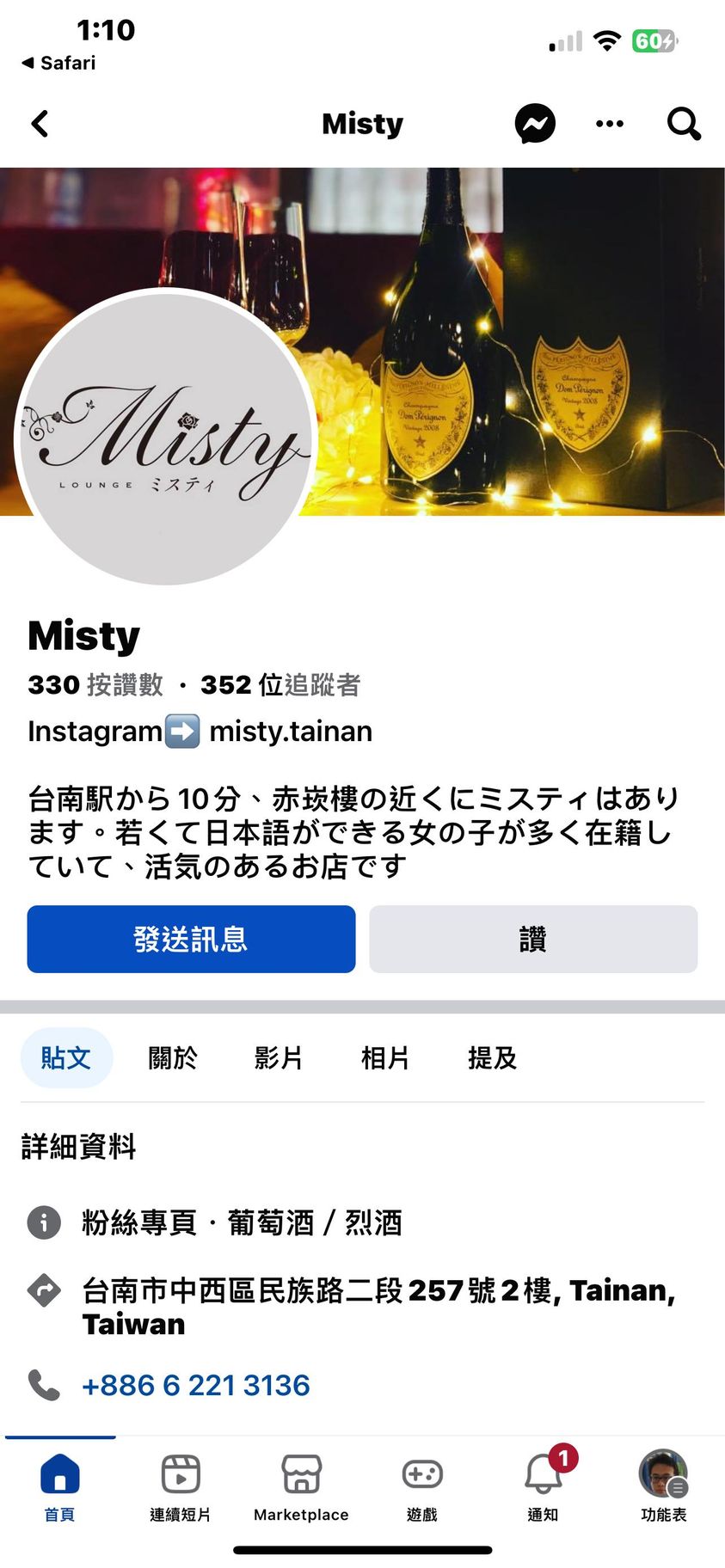Switch to the 關於 tab

[x=173, y=1057]
